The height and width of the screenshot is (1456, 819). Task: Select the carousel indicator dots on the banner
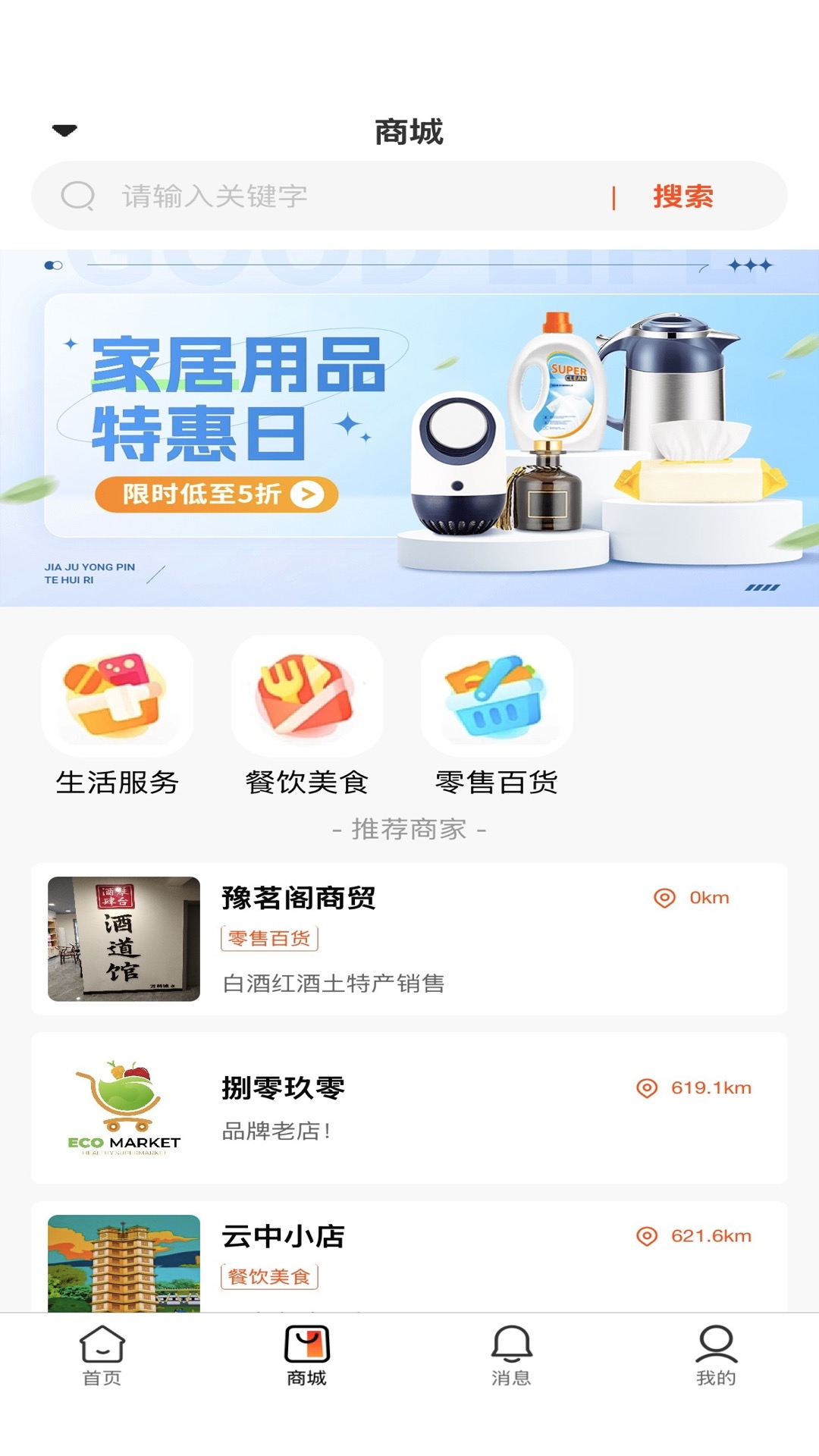[53, 263]
